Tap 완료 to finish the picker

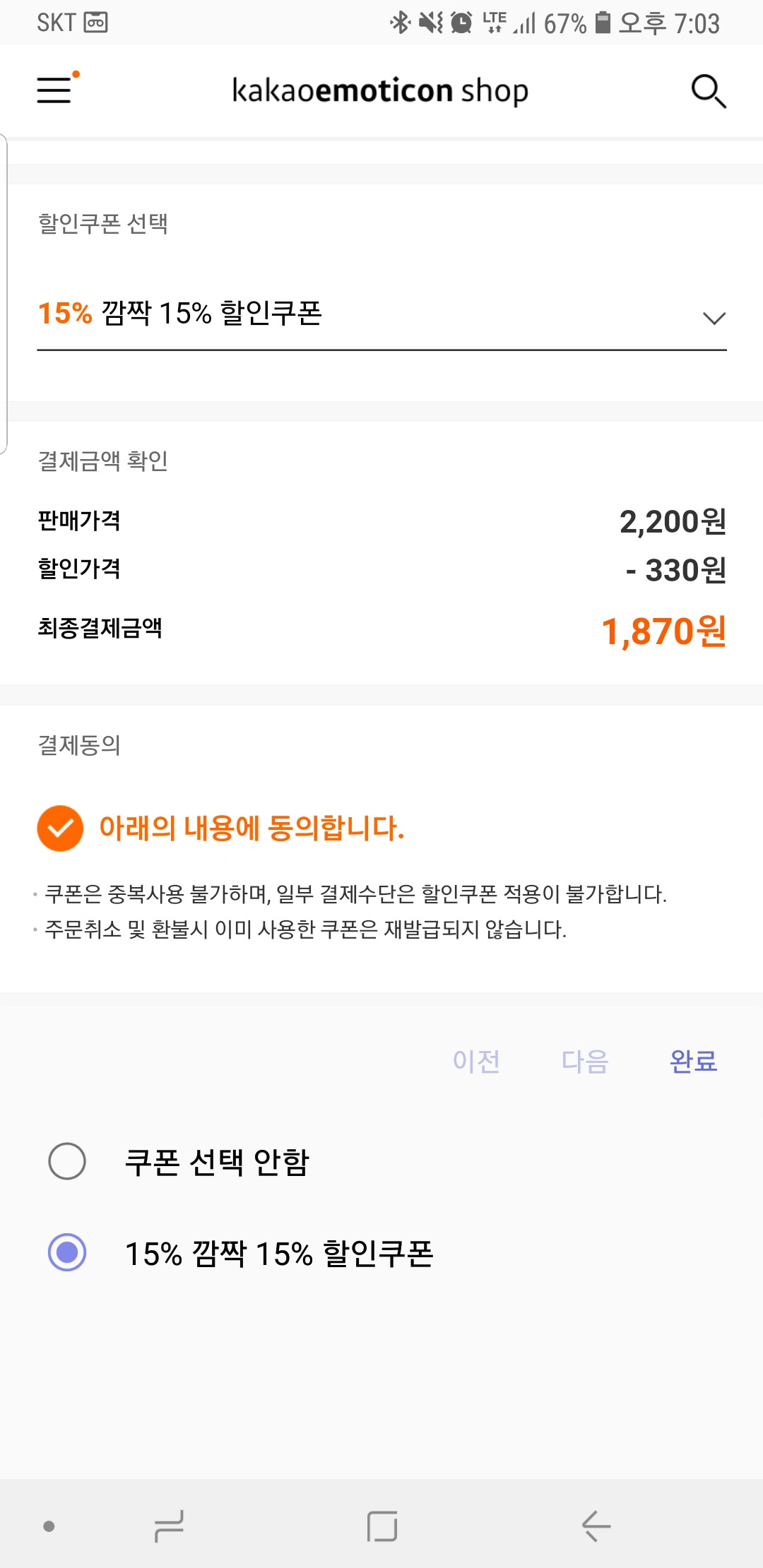tap(693, 1061)
